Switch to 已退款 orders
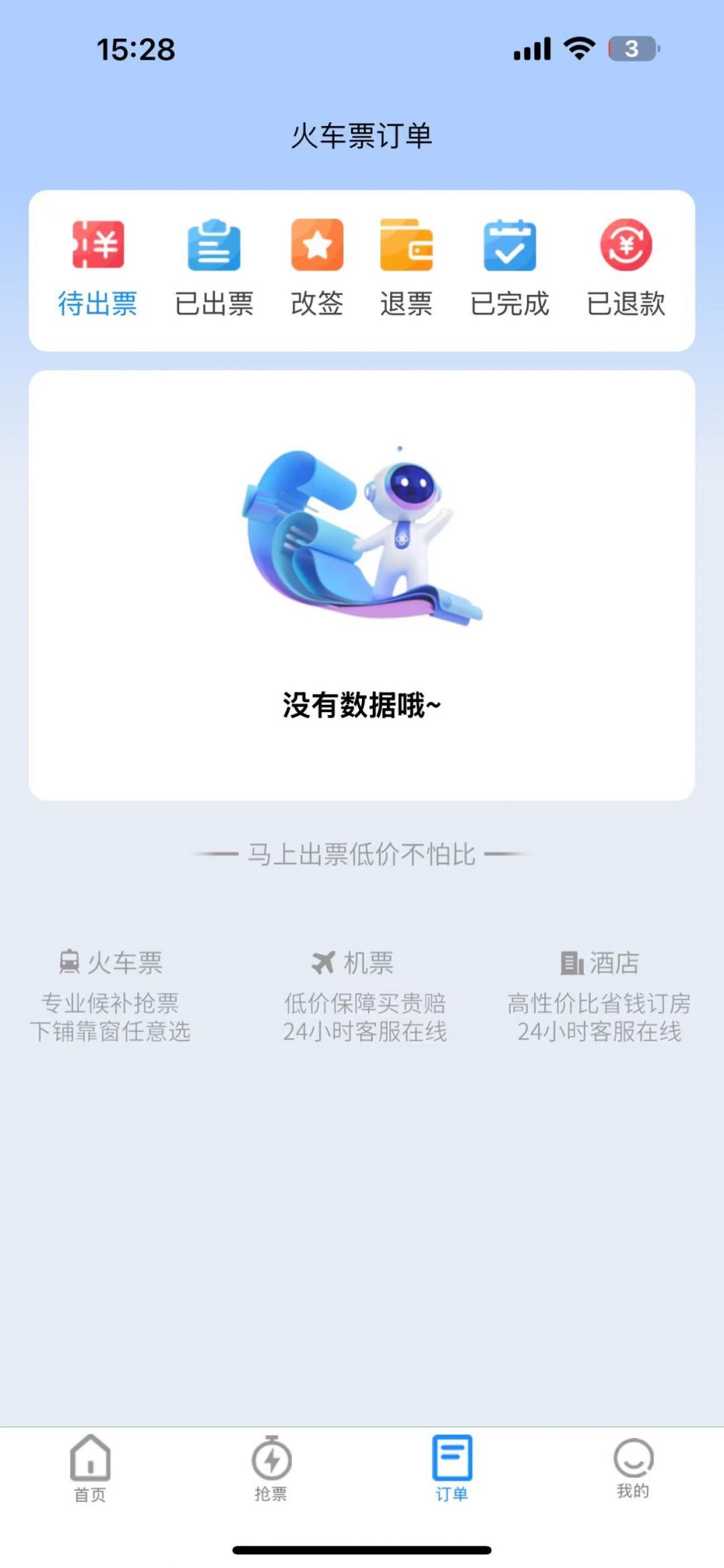 click(x=625, y=267)
